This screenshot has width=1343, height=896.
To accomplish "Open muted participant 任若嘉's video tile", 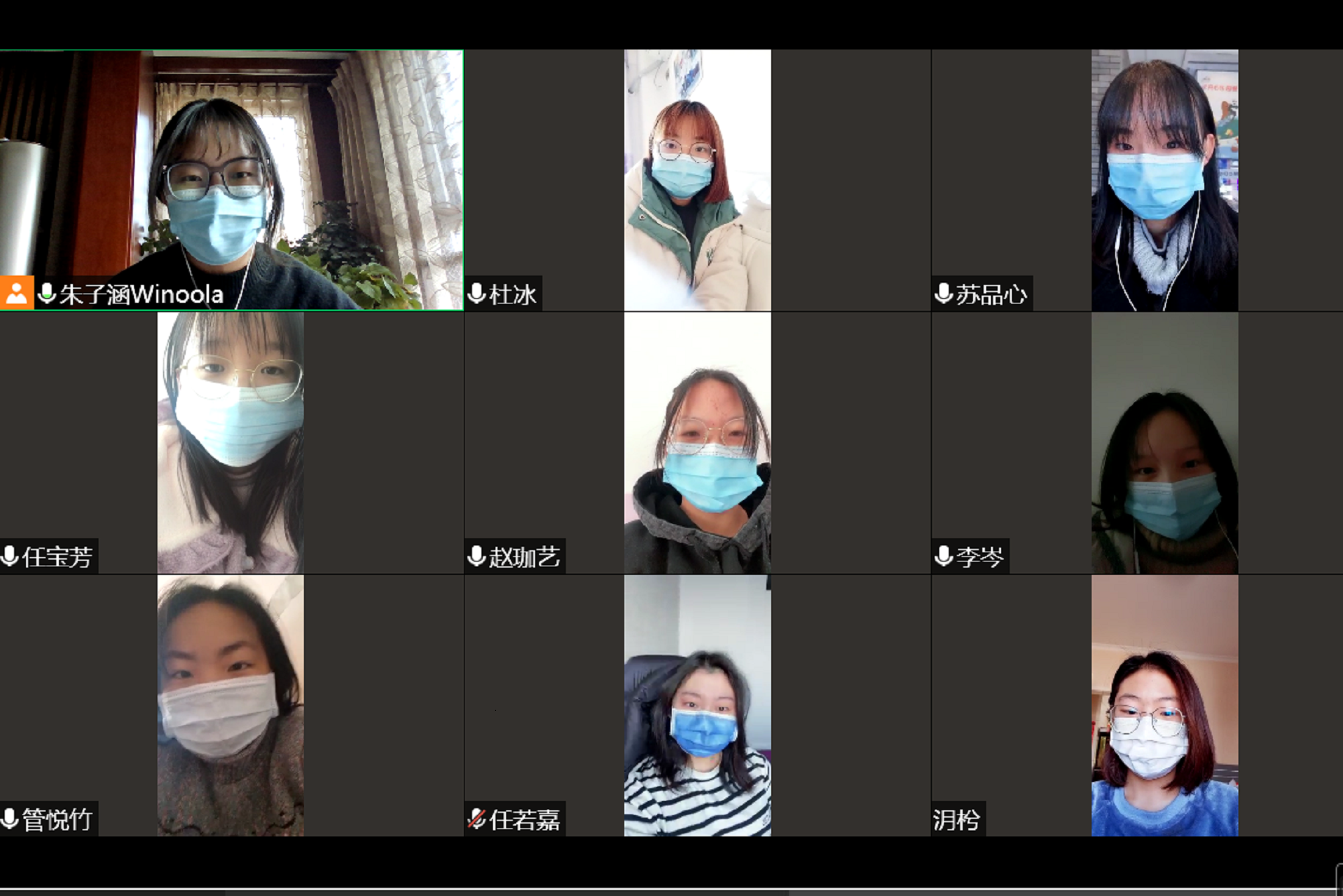I will click(697, 705).
